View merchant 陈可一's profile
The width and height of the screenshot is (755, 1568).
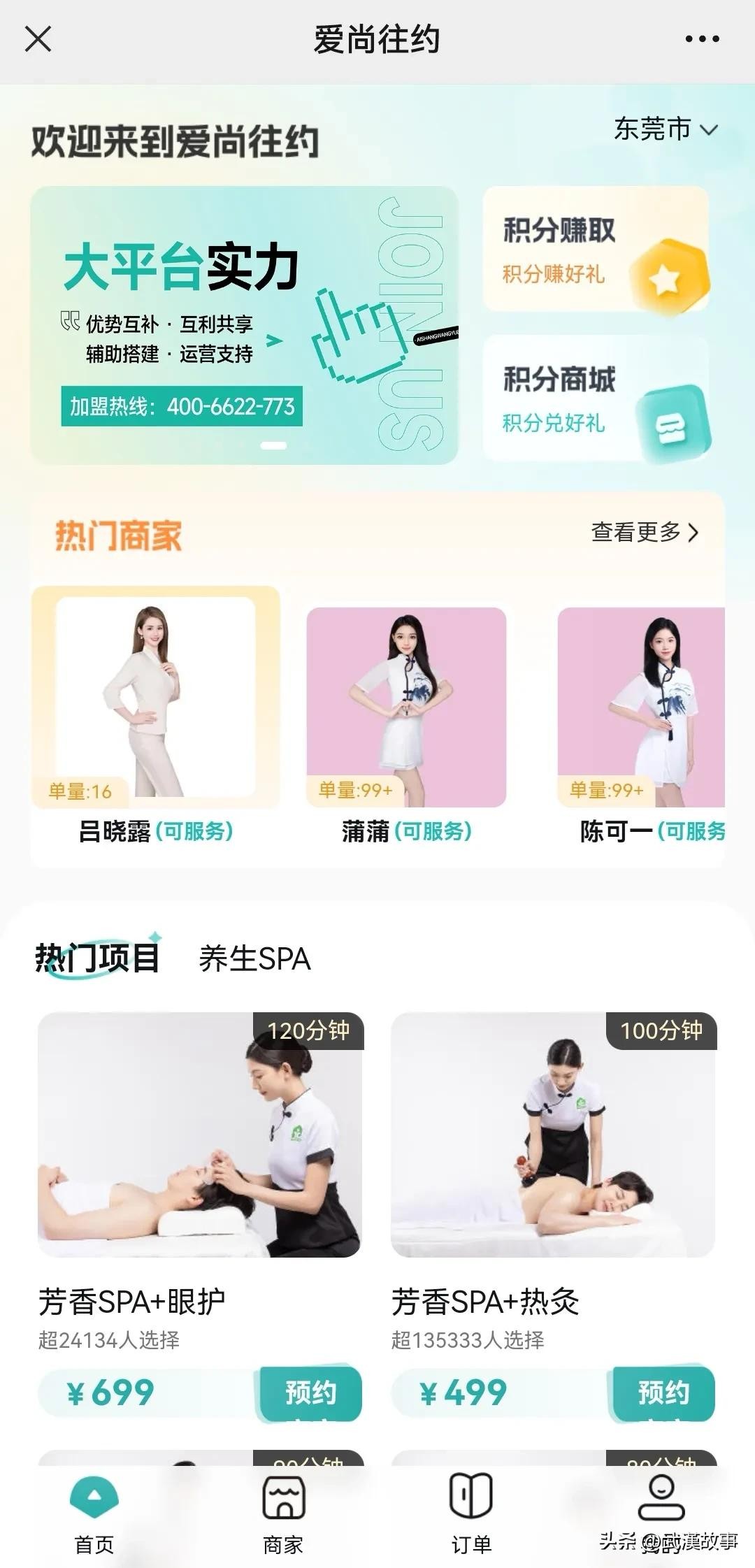point(642,707)
